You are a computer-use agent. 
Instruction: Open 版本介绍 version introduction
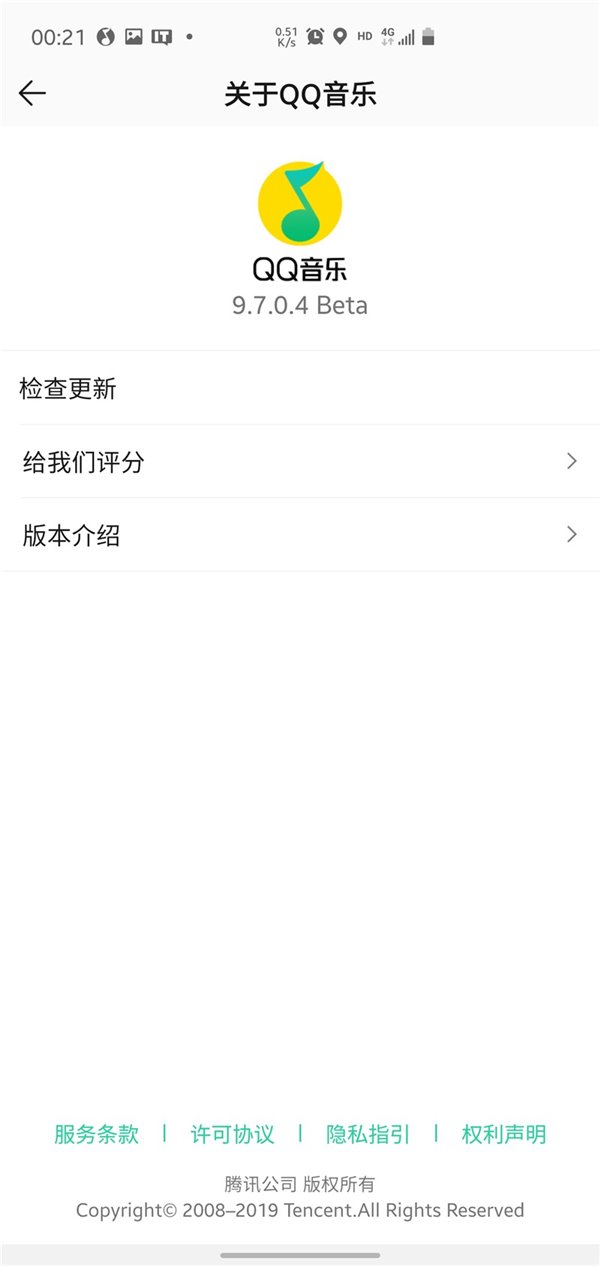point(300,535)
